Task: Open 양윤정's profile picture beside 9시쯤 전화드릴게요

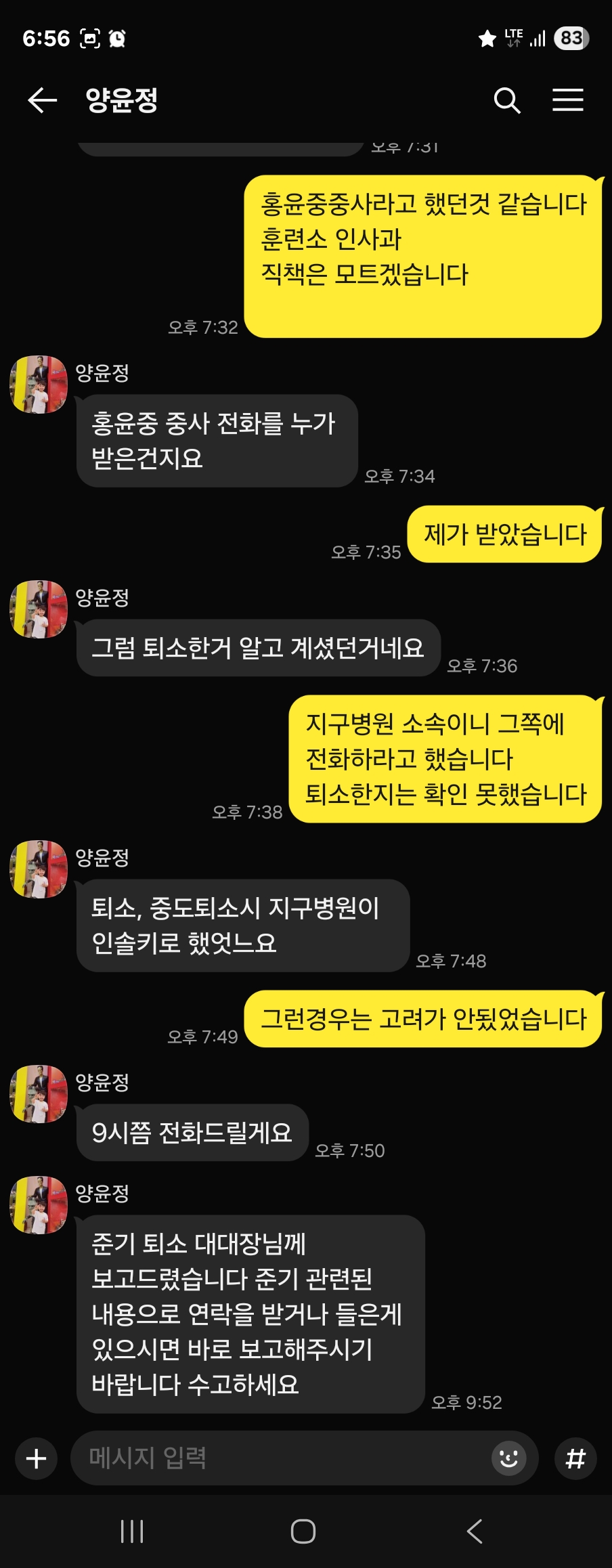Action: coord(39,1093)
